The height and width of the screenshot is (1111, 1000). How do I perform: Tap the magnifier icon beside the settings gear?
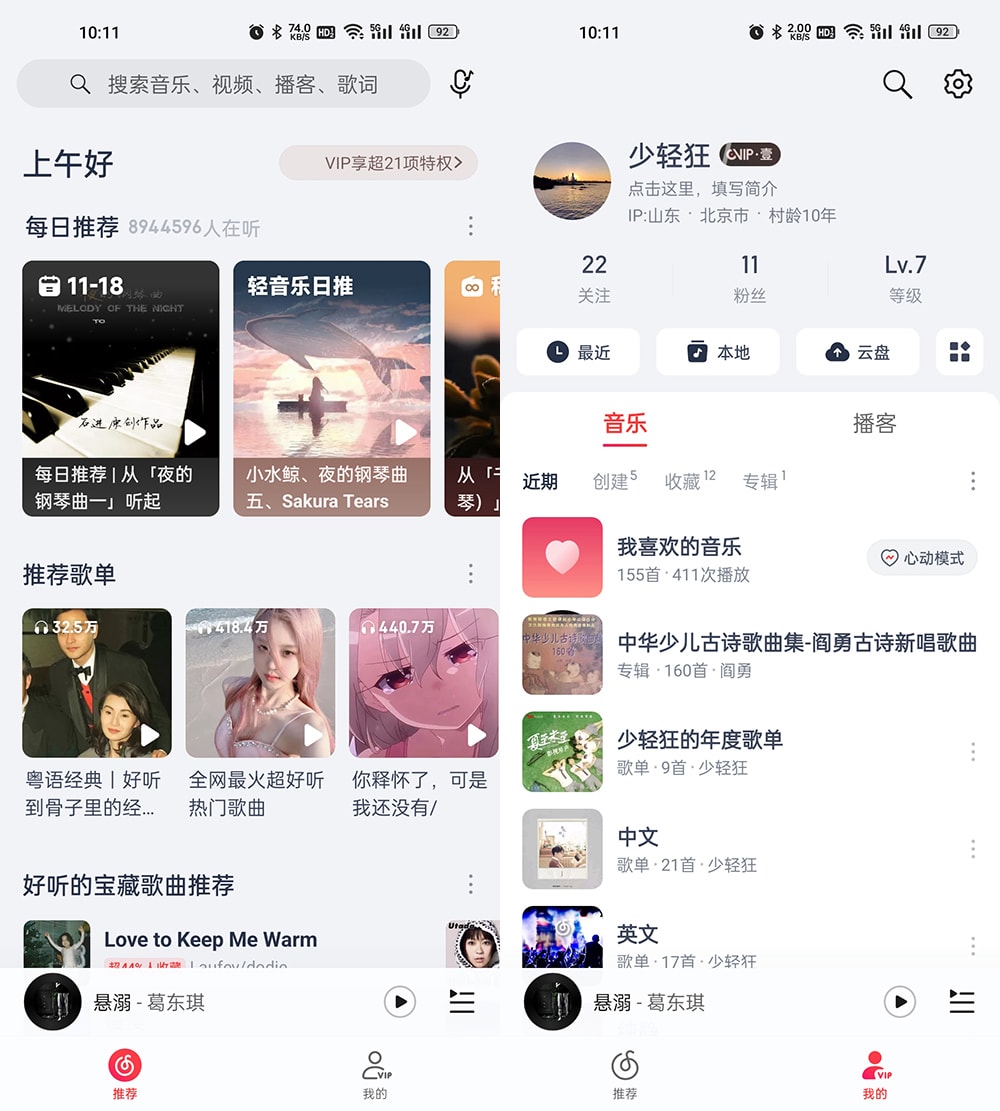pos(897,84)
